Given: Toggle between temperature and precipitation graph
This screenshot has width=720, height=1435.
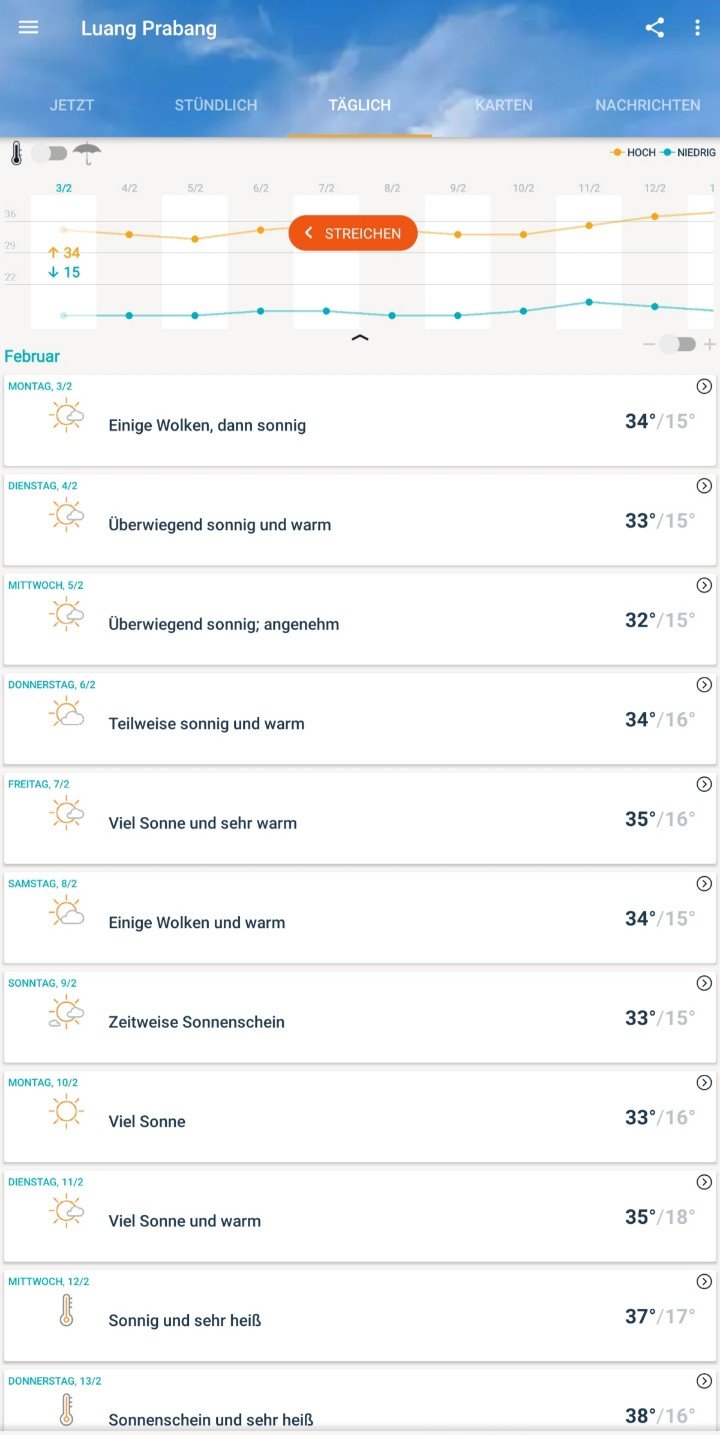Looking at the screenshot, I should point(49,153).
